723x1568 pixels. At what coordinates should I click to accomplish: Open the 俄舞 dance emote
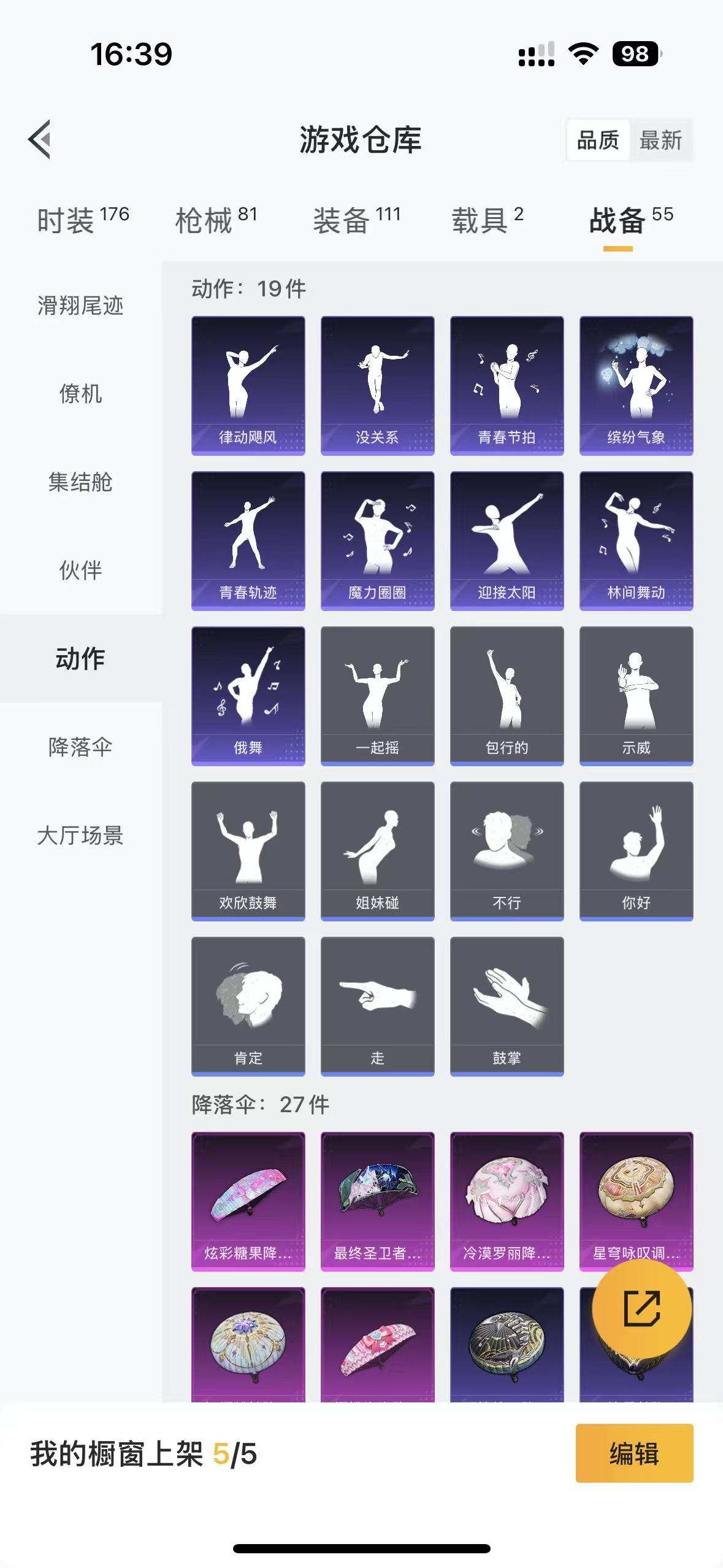(x=248, y=693)
